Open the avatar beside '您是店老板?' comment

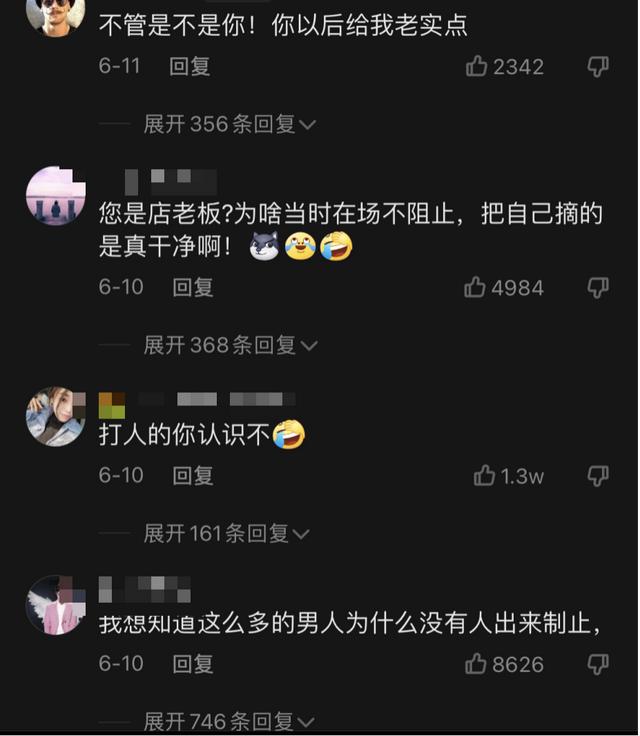[55, 196]
